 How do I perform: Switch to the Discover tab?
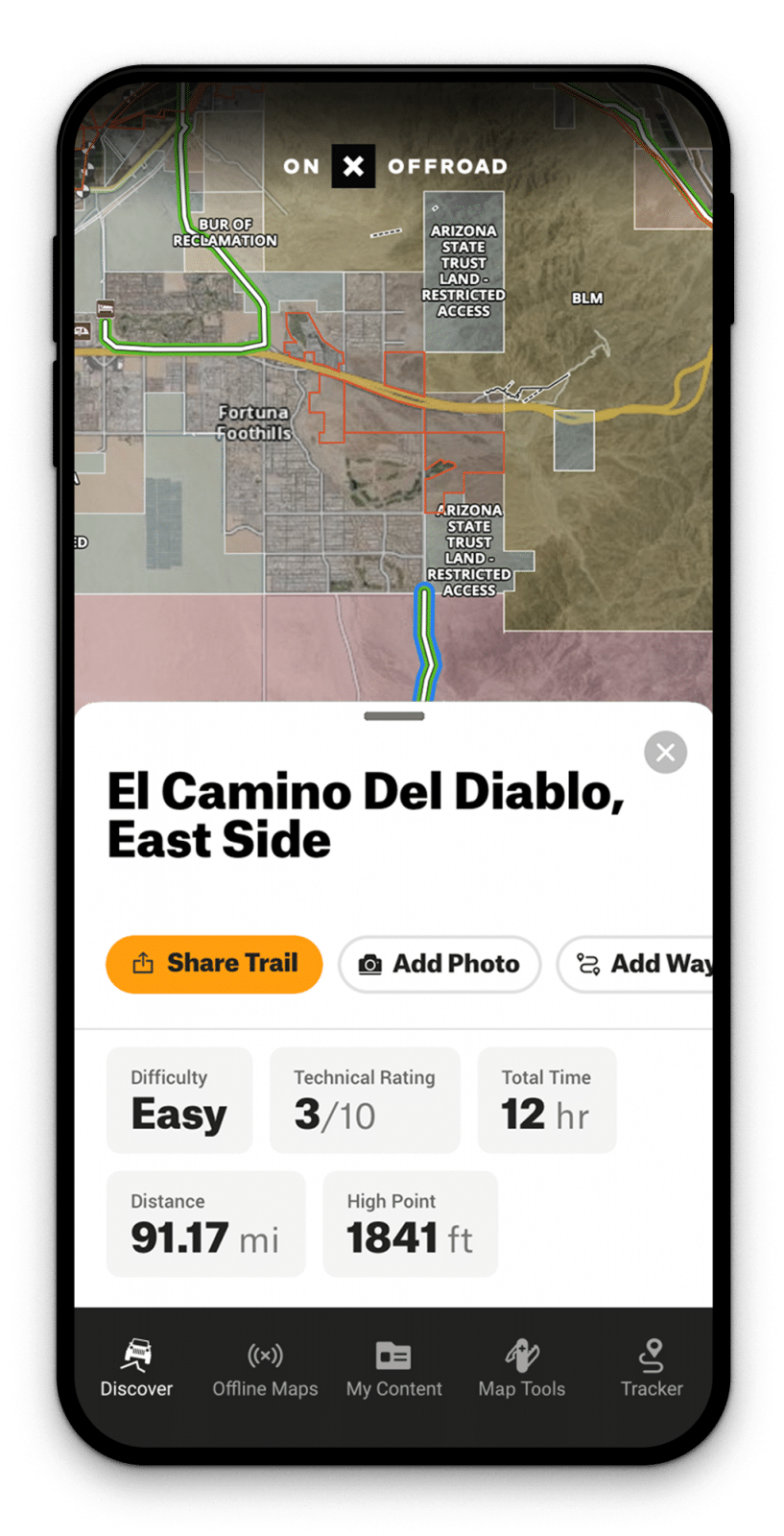click(x=136, y=1368)
